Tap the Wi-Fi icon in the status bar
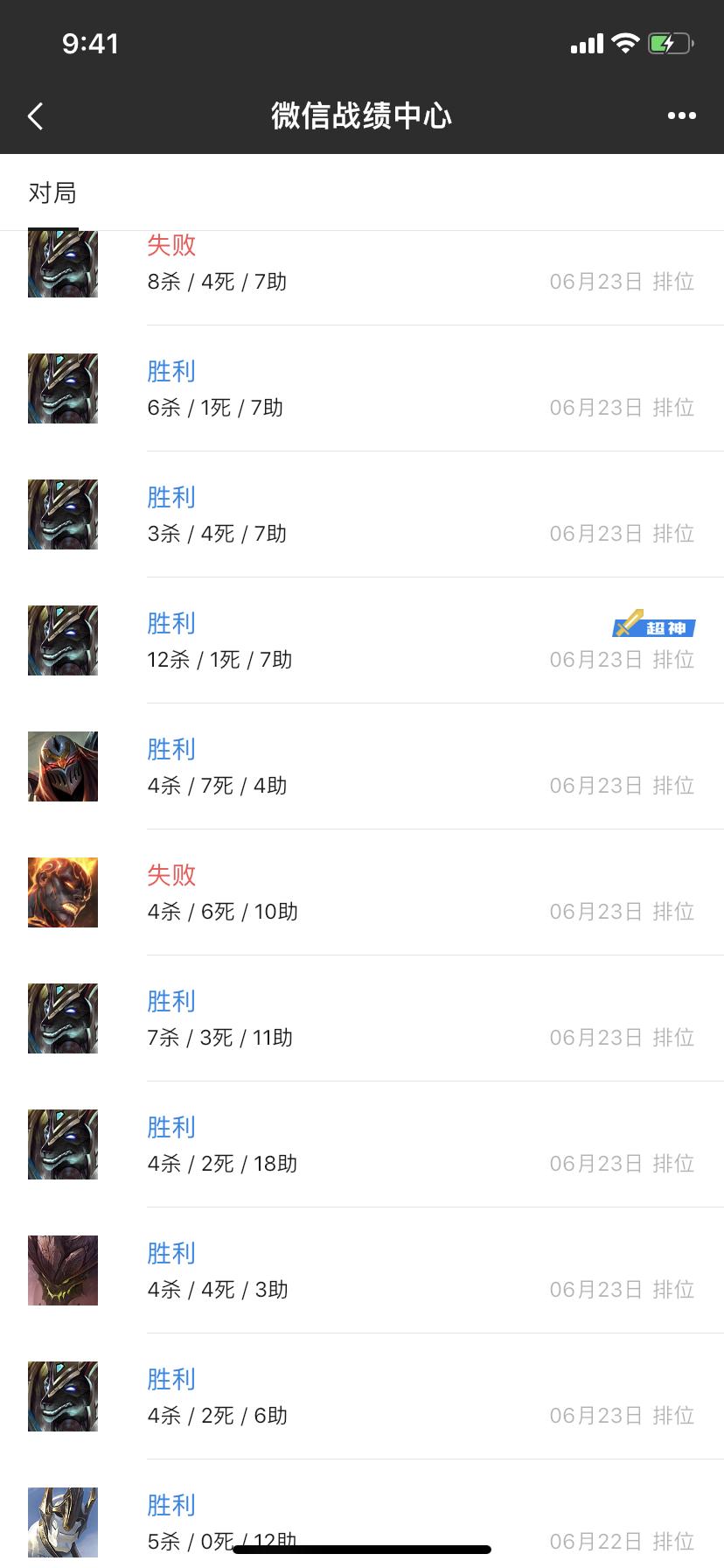Image resolution: width=724 pixels, height=1568 pixels. tap(624, 42)
